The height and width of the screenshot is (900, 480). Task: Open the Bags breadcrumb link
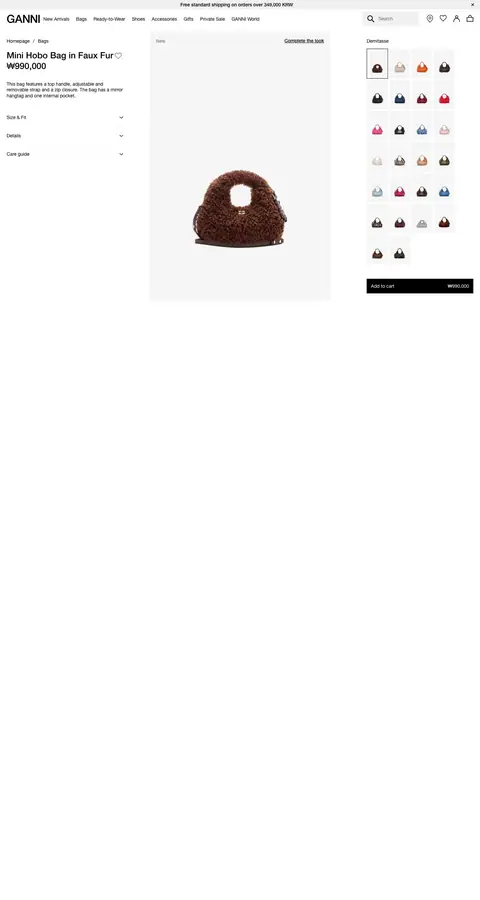pos(43,41)
